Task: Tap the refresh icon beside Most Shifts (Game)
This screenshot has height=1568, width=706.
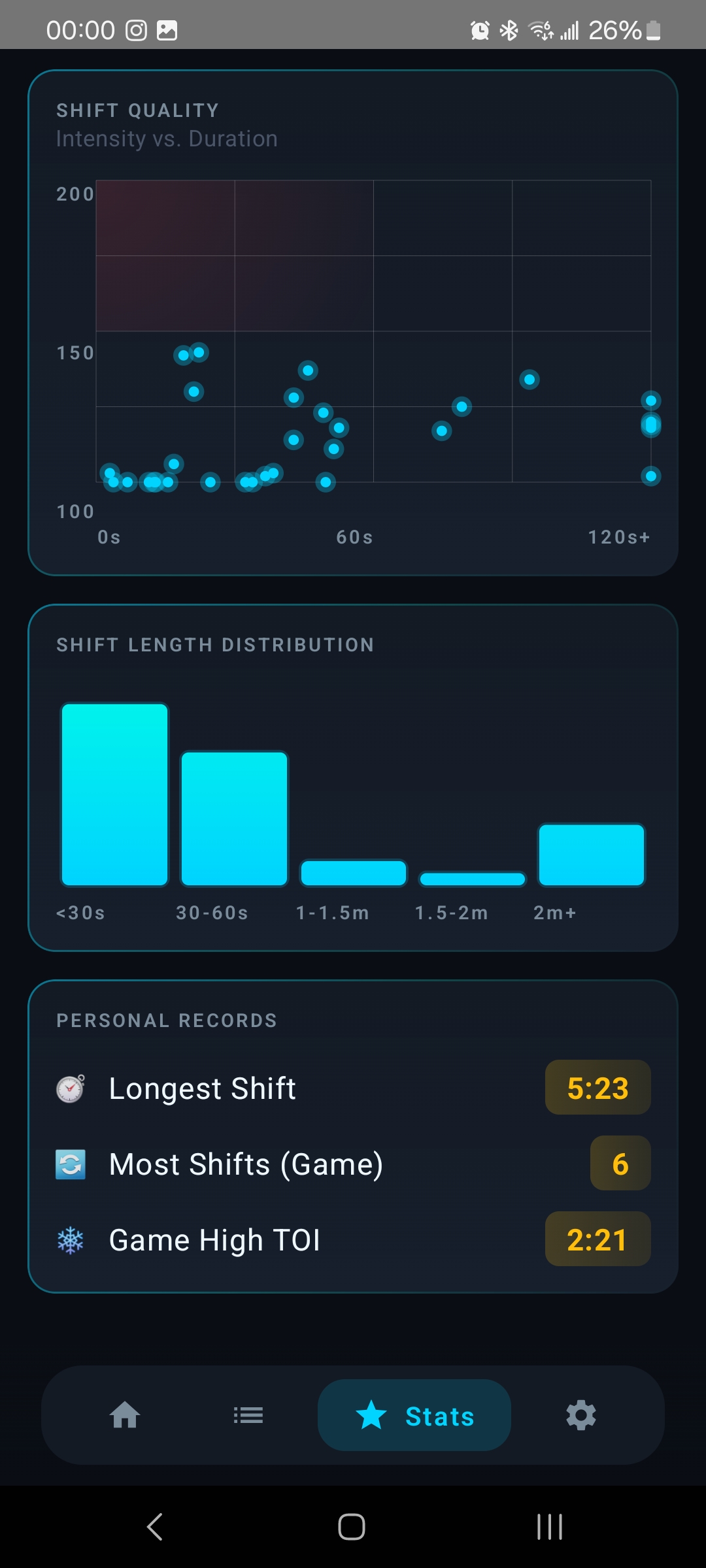Action: [x=70, y=1163]
